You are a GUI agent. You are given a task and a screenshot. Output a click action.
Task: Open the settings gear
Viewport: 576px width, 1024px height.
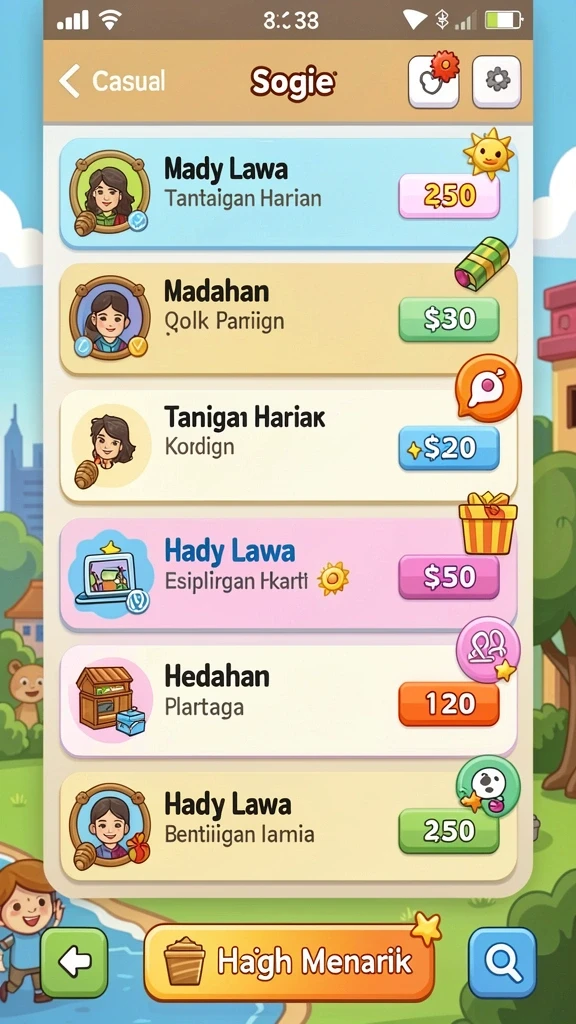pos(496,82)
